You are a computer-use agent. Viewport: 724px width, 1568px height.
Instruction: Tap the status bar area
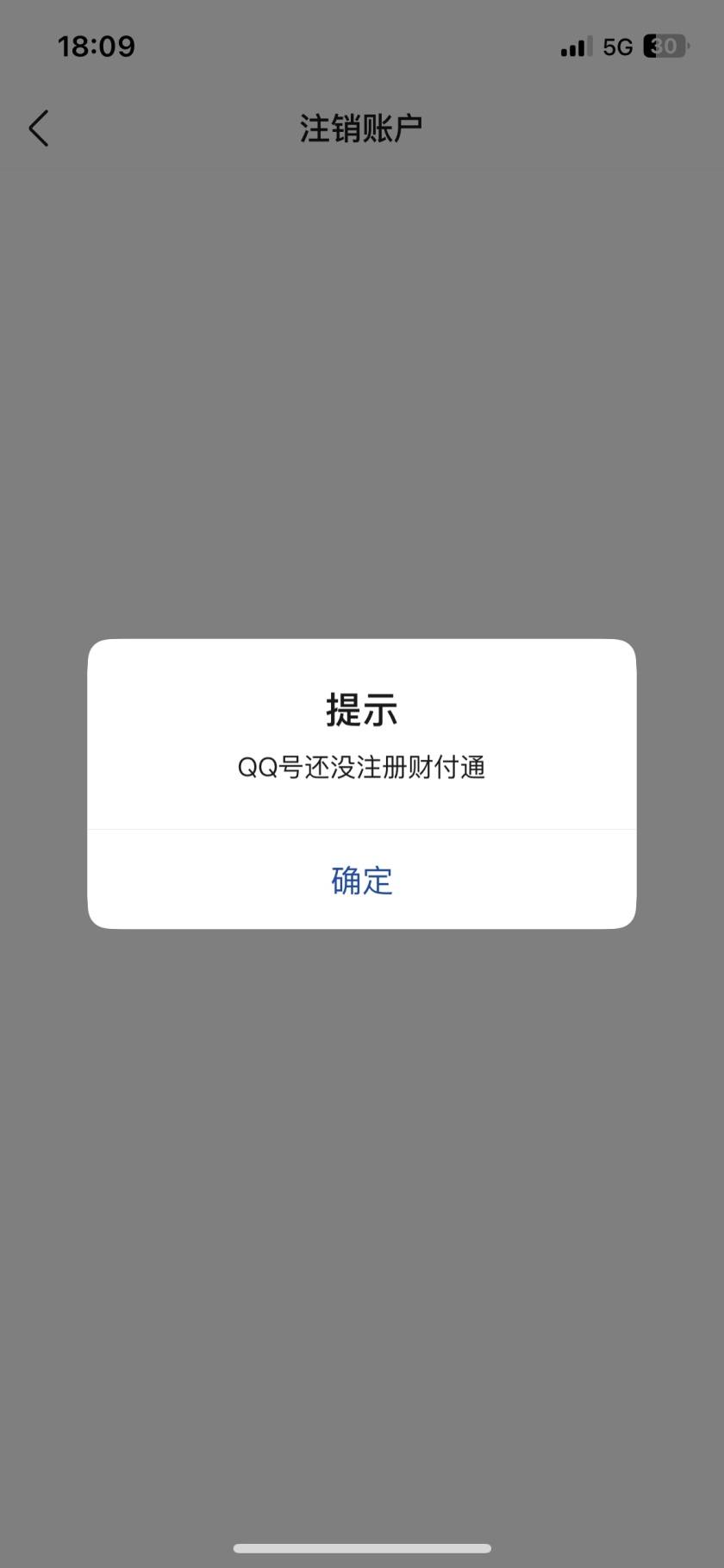click(361, 46)
